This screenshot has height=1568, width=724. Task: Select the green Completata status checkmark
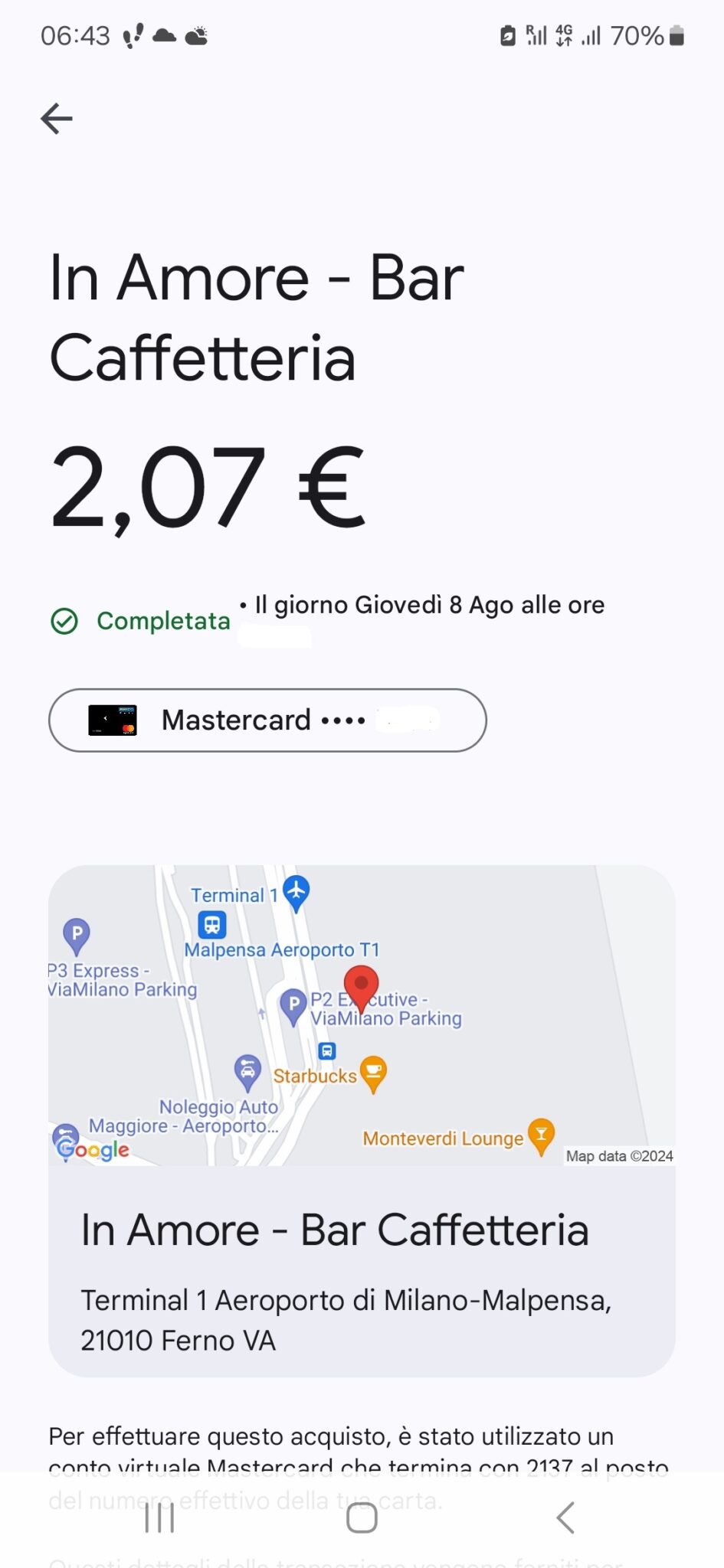(x=67, y=621)
